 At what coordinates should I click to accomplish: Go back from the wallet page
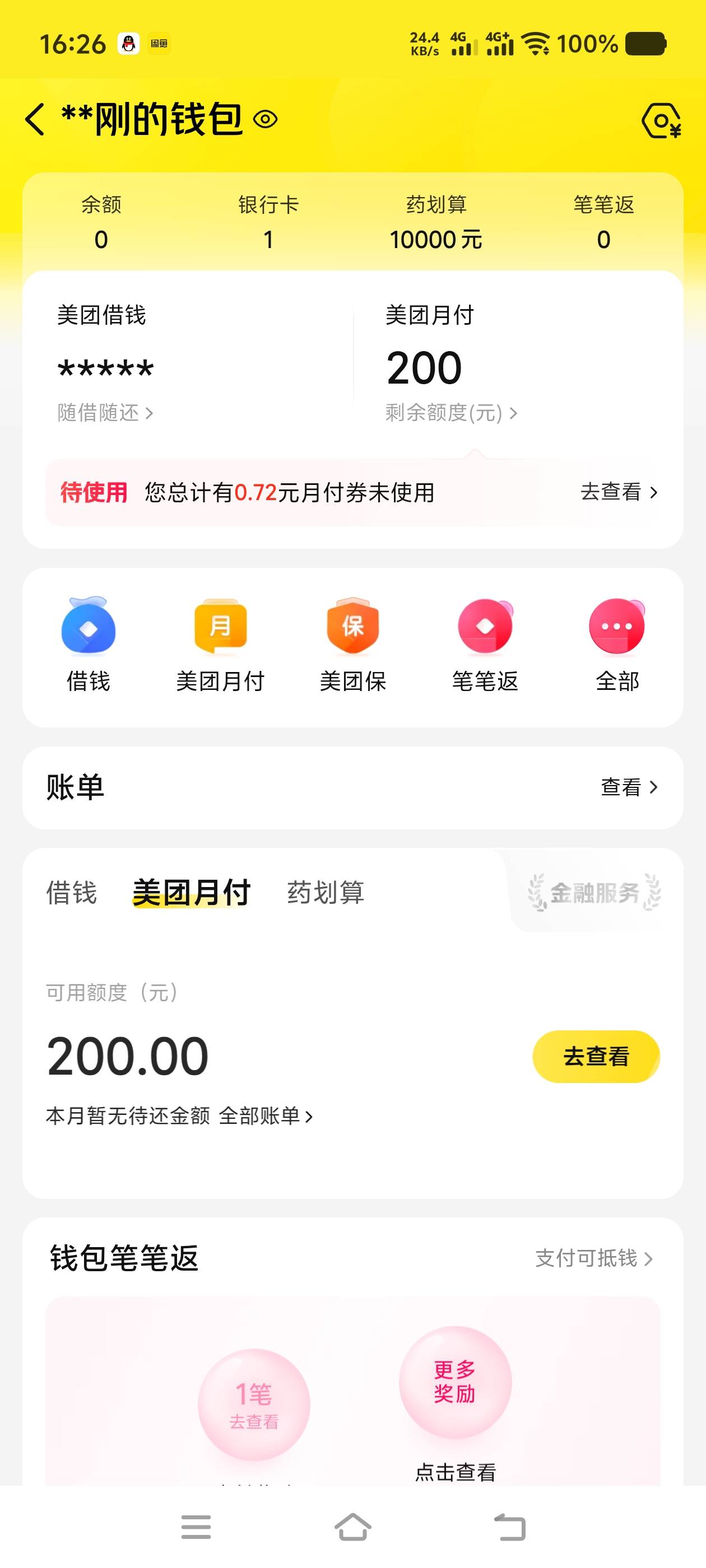[x=35, y=119]
